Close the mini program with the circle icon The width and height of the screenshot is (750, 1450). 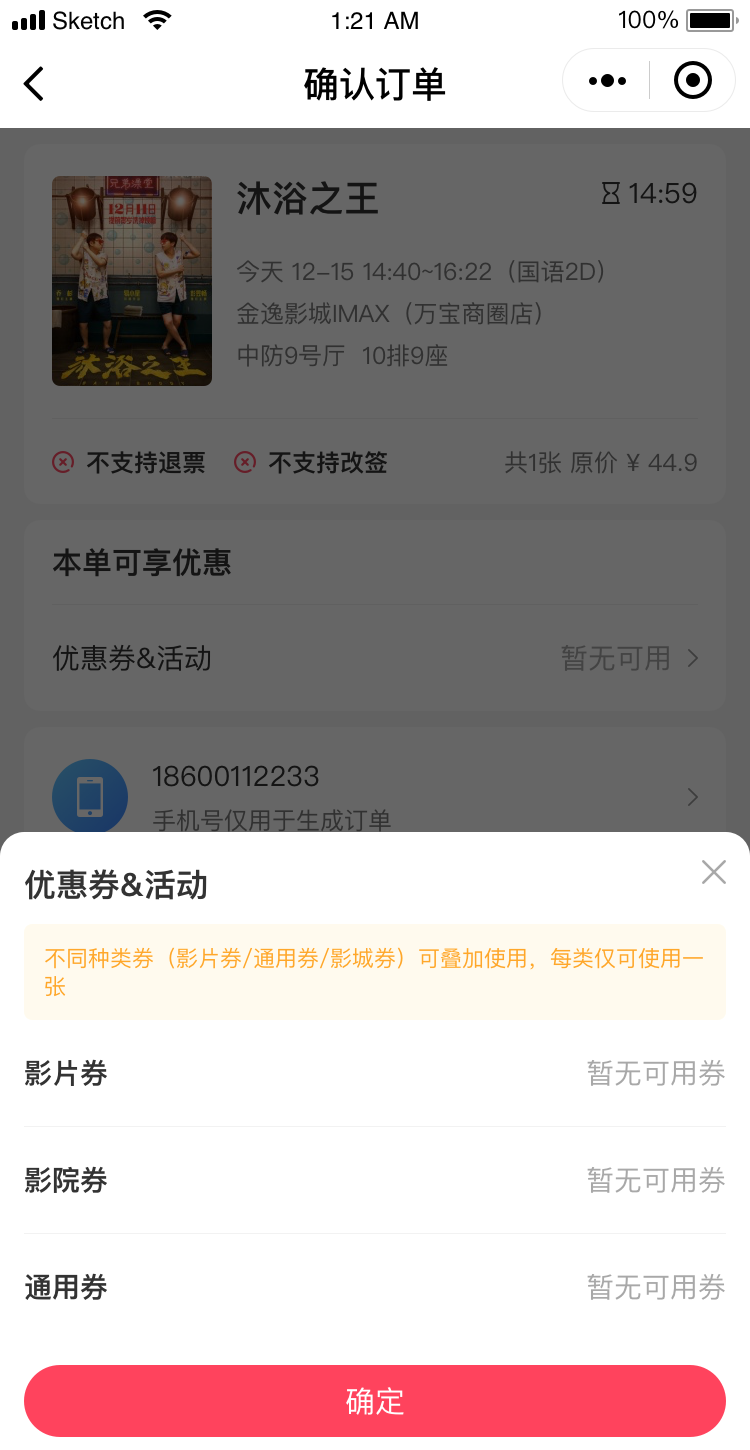pyautogui.click(x=693, y=81)
